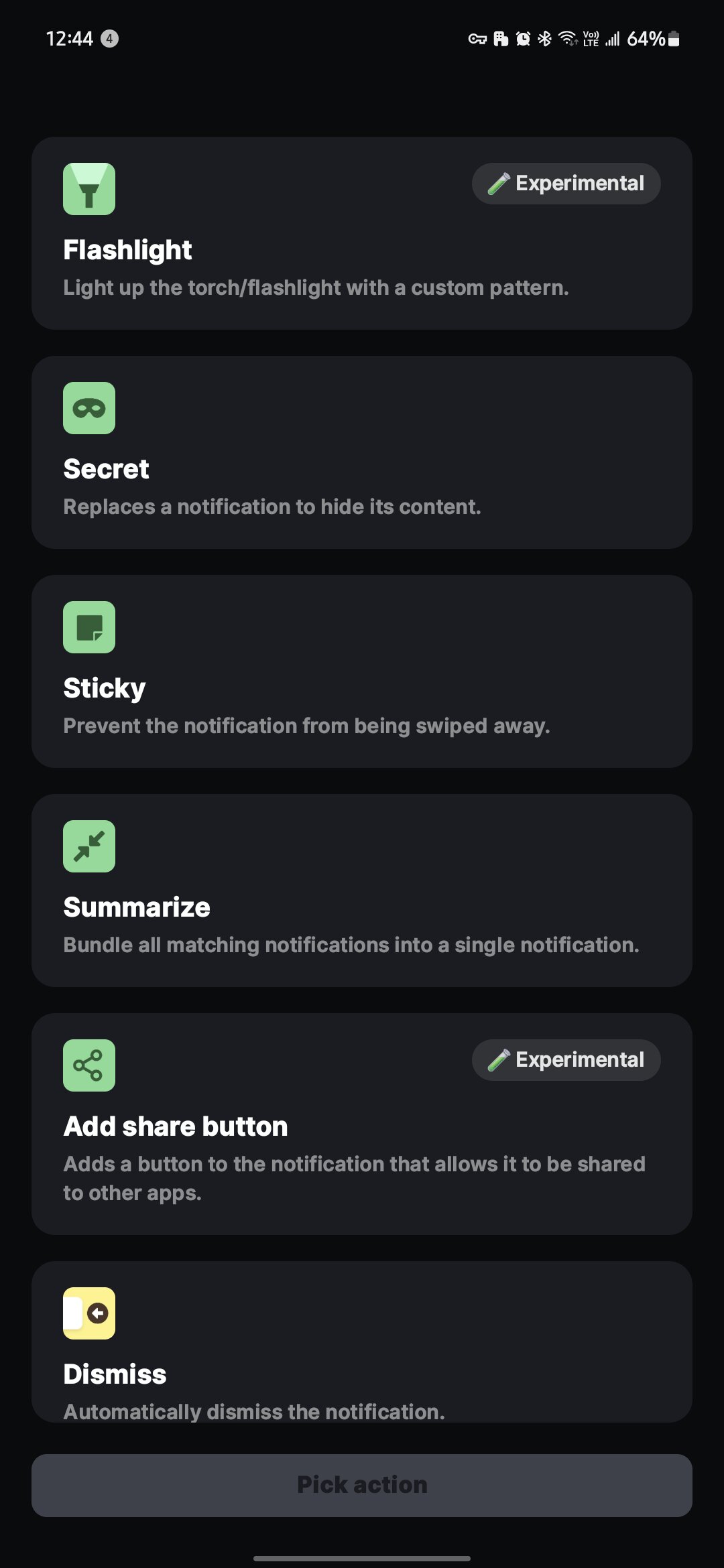The width and height of the screenshot is (724, 1568).
Task: Choose the Secret action
Action: pos(362,452)
